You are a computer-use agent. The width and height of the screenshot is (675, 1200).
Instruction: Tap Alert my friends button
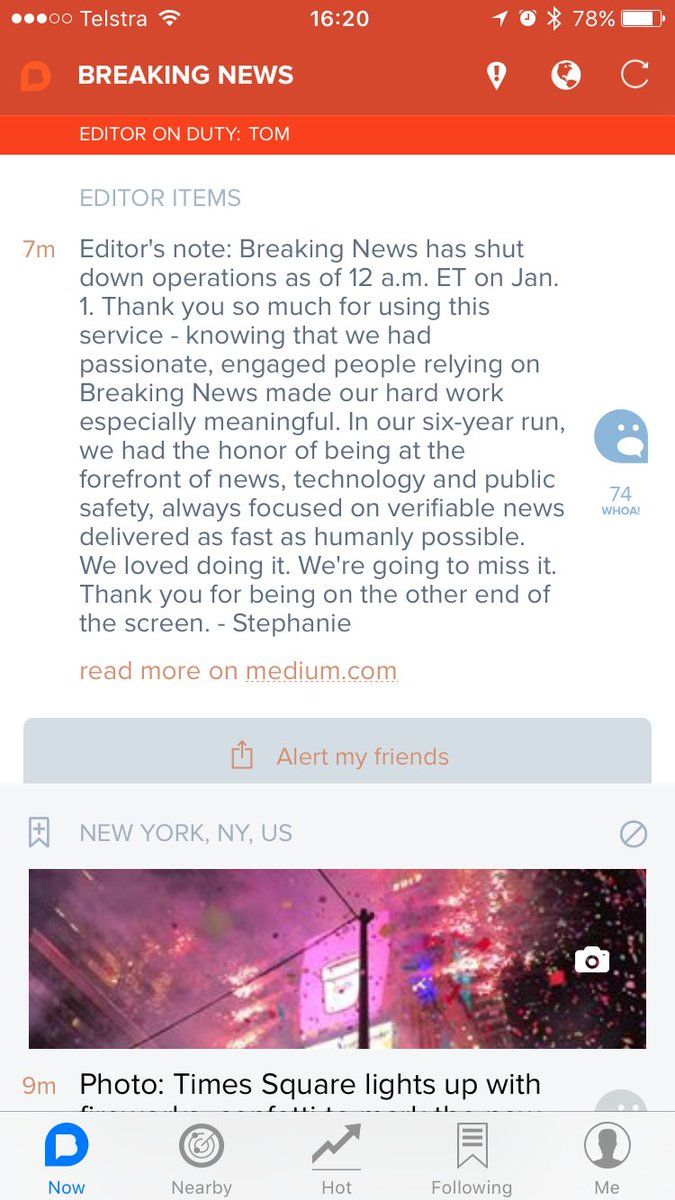click(x=338, y=757)
